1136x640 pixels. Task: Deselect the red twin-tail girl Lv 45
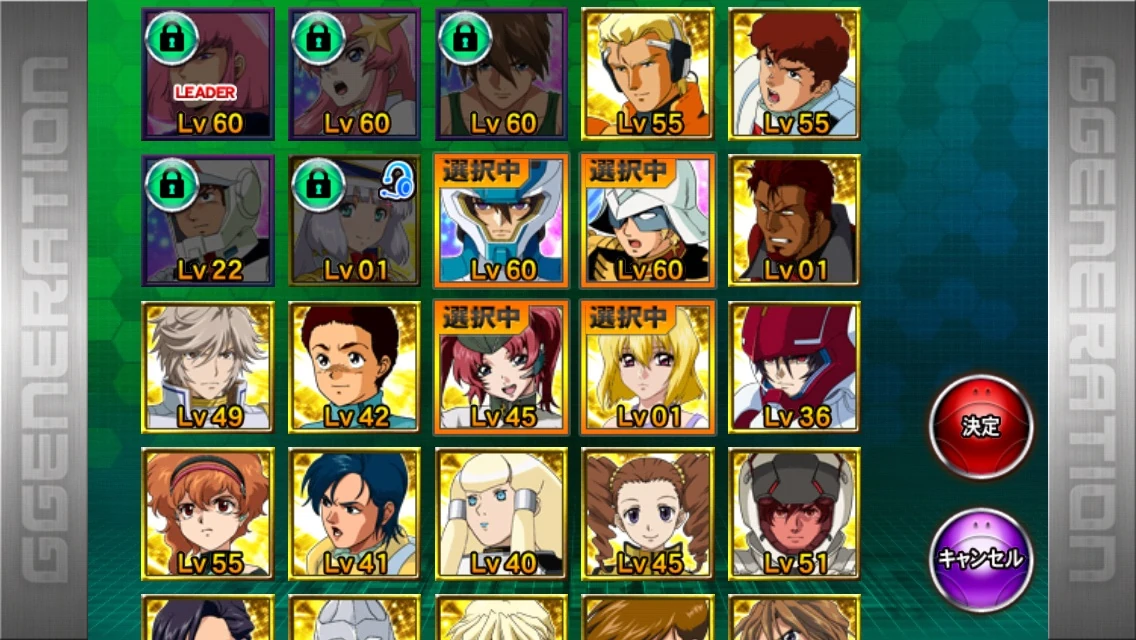point(501,366)
